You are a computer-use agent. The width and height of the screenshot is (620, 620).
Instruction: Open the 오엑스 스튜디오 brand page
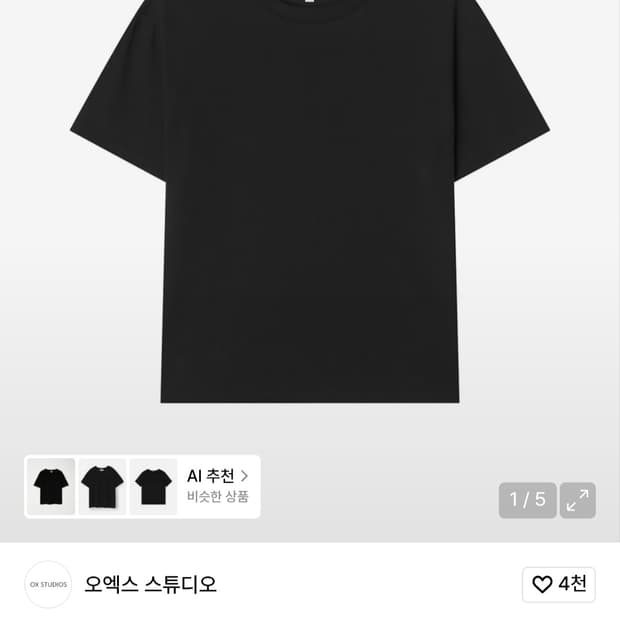click(150, 584)
